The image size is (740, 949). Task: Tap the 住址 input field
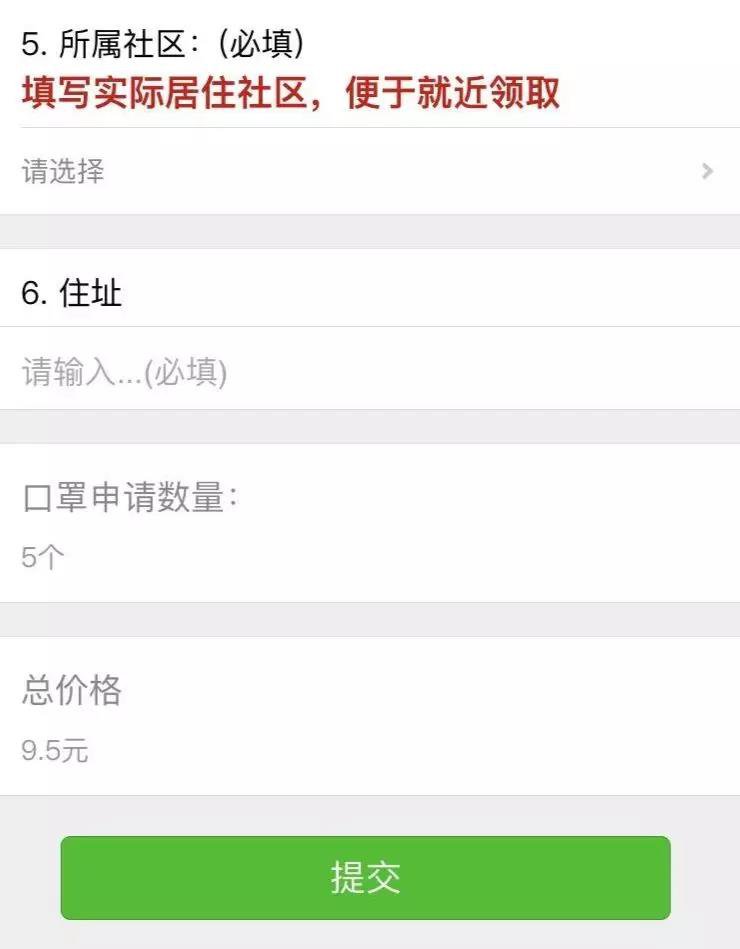pyautogui.click(x=368, y=373)
